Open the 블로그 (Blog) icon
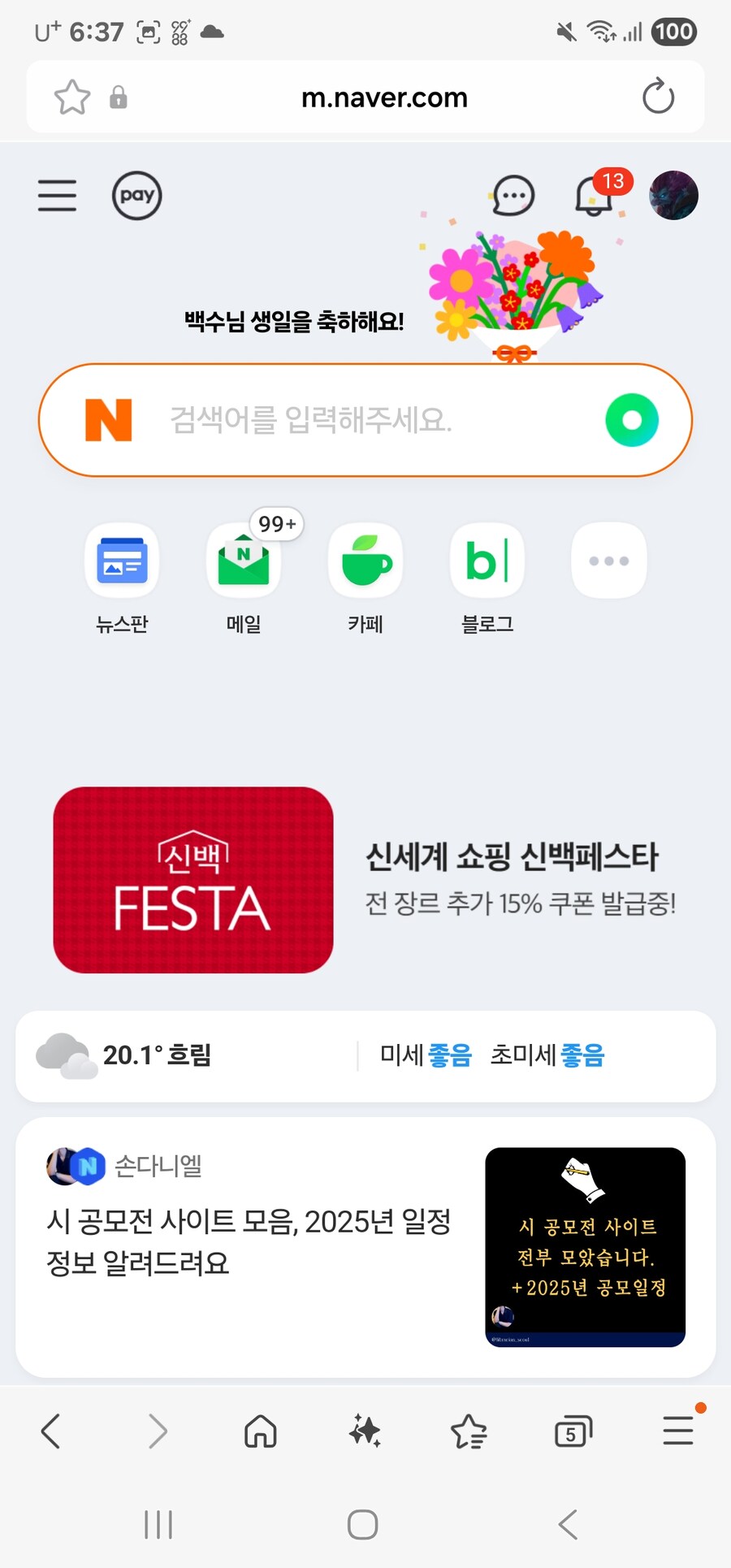The image size is (731, 1568). (x=487, y=561)
